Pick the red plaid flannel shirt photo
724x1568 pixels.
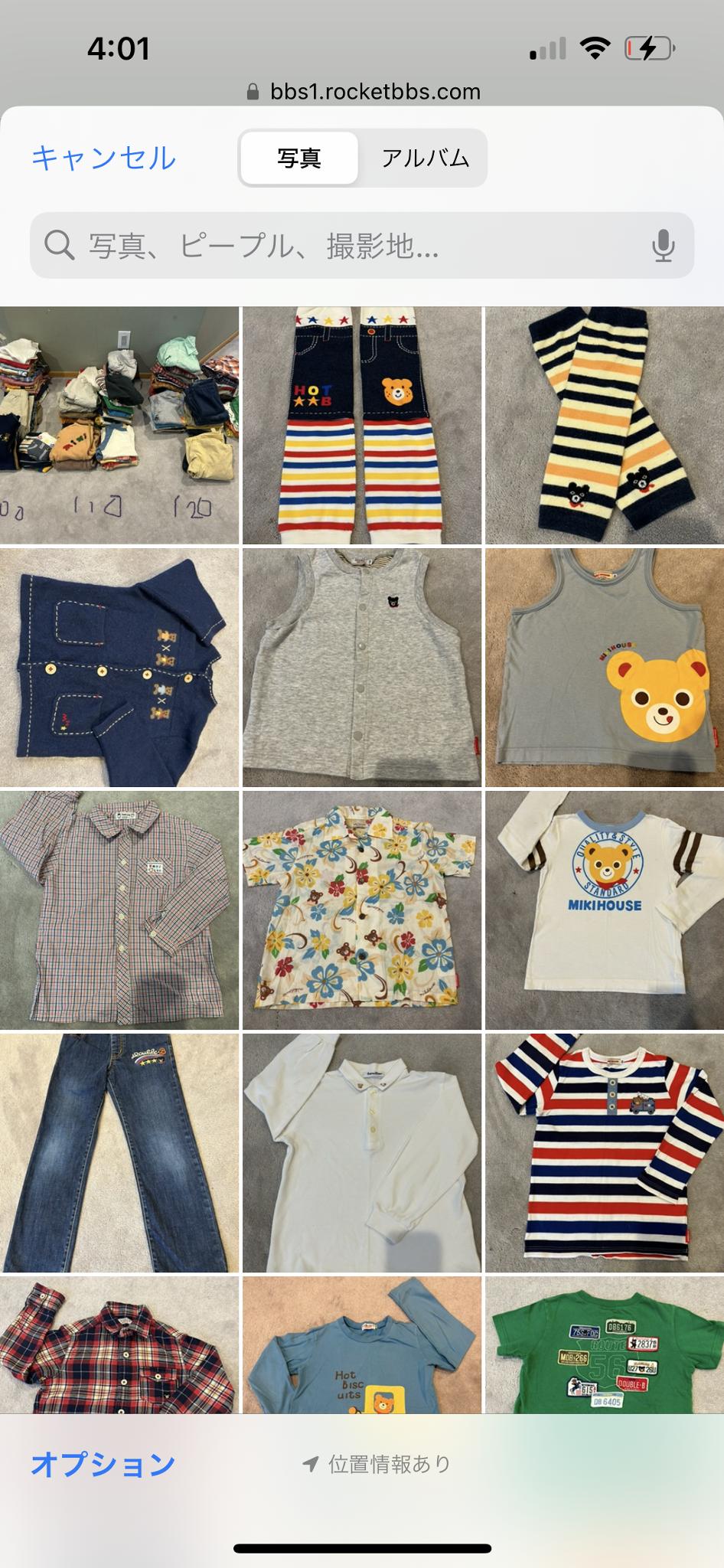119,1344
